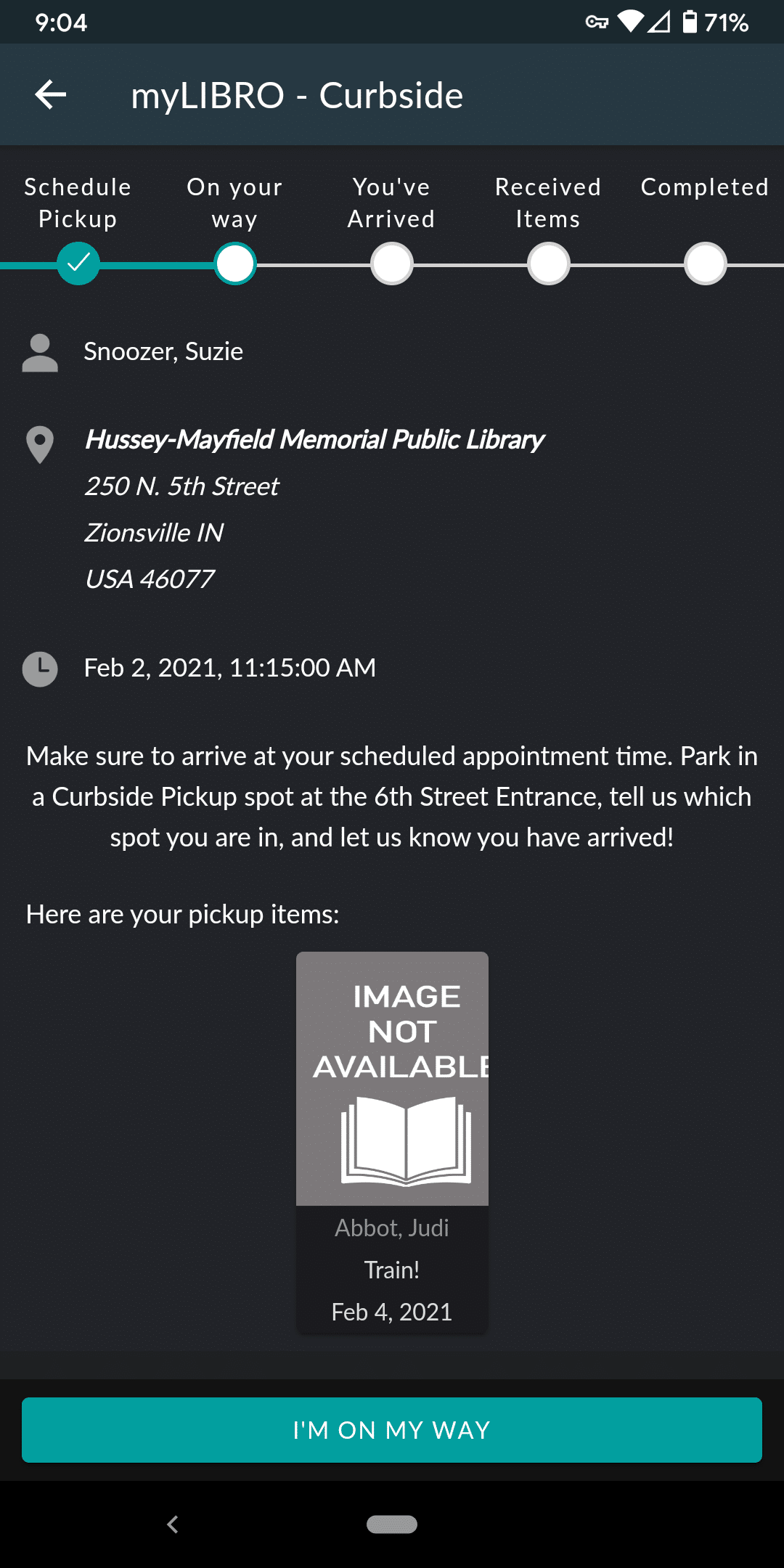
Task: Go back using the app bar arrow
Action: [51, 95]
